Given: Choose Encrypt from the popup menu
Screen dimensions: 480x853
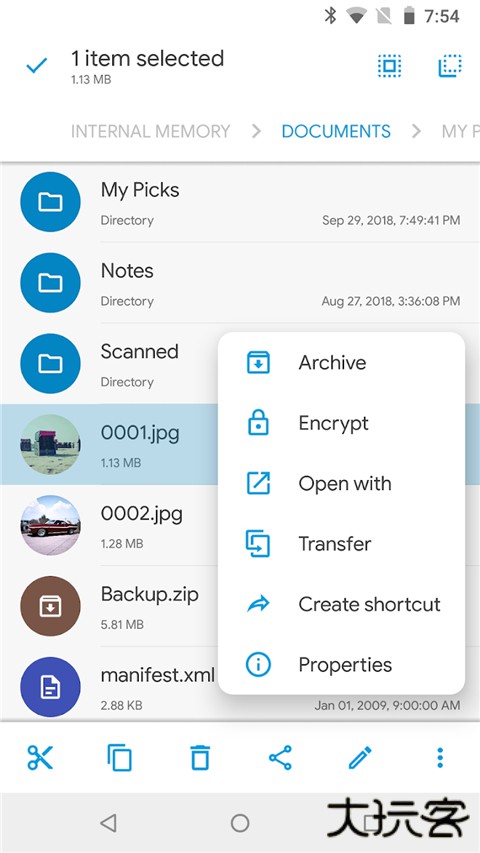Looking at the screenshot, I should (341, 423).
